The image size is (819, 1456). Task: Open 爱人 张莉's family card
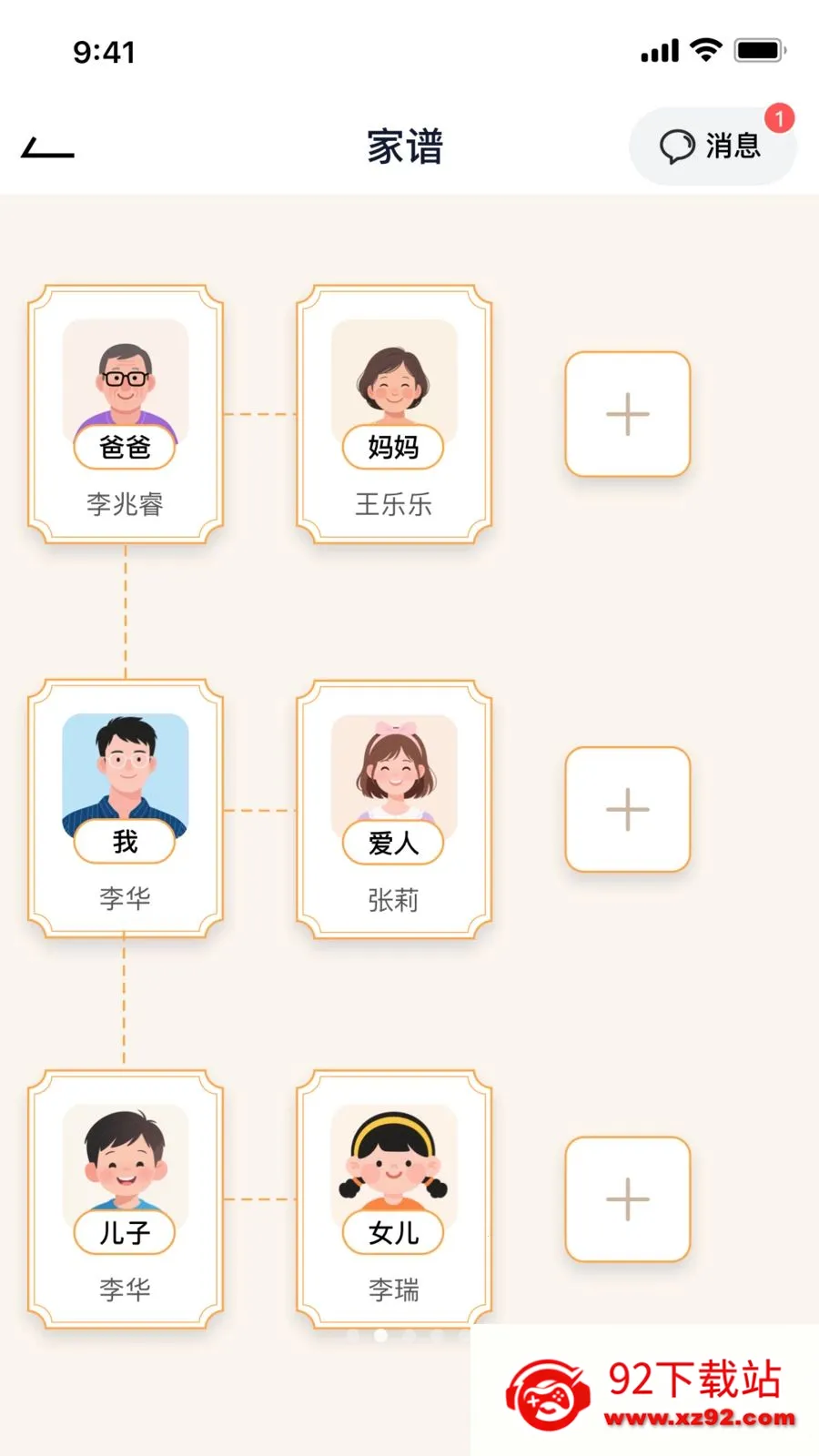point(394,809)
